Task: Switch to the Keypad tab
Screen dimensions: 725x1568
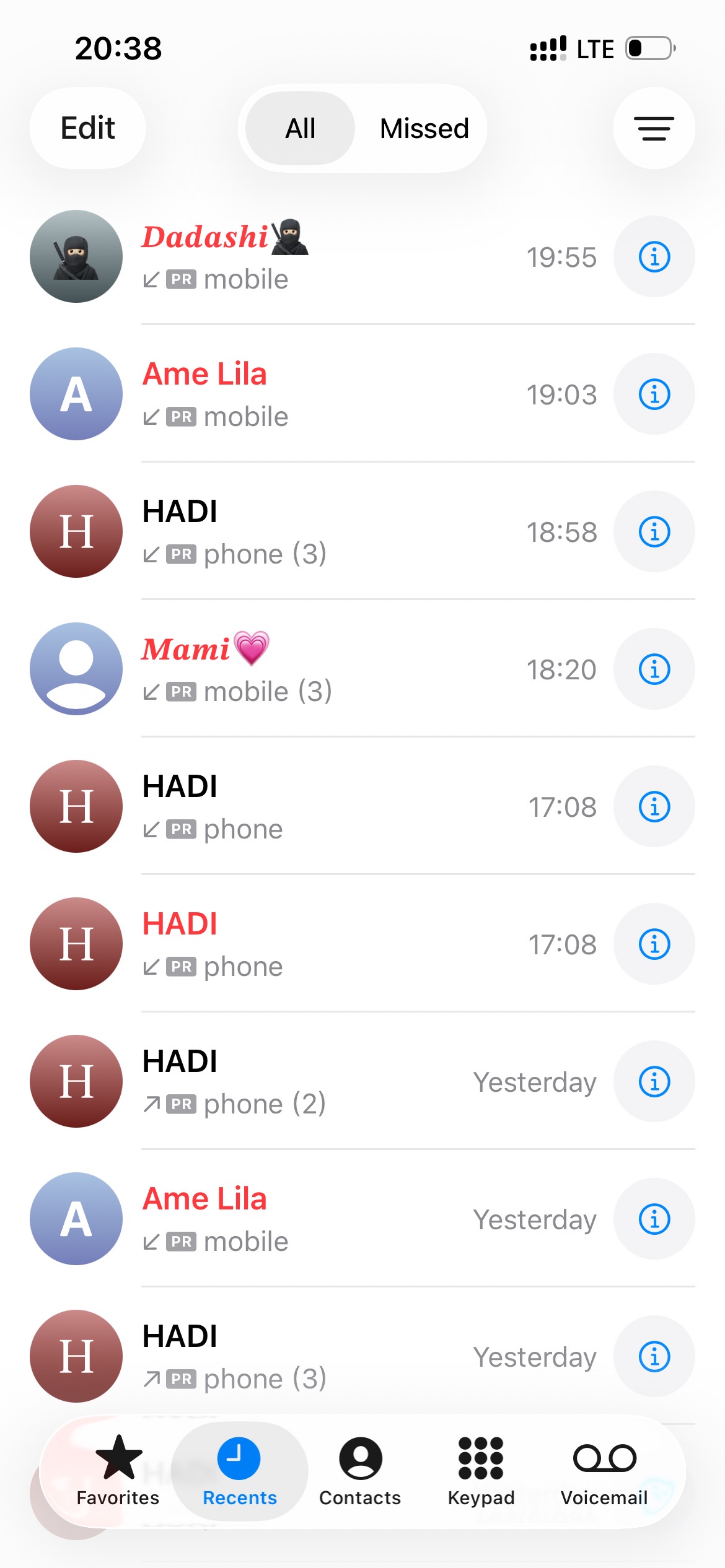Action: coord(481,1470)
